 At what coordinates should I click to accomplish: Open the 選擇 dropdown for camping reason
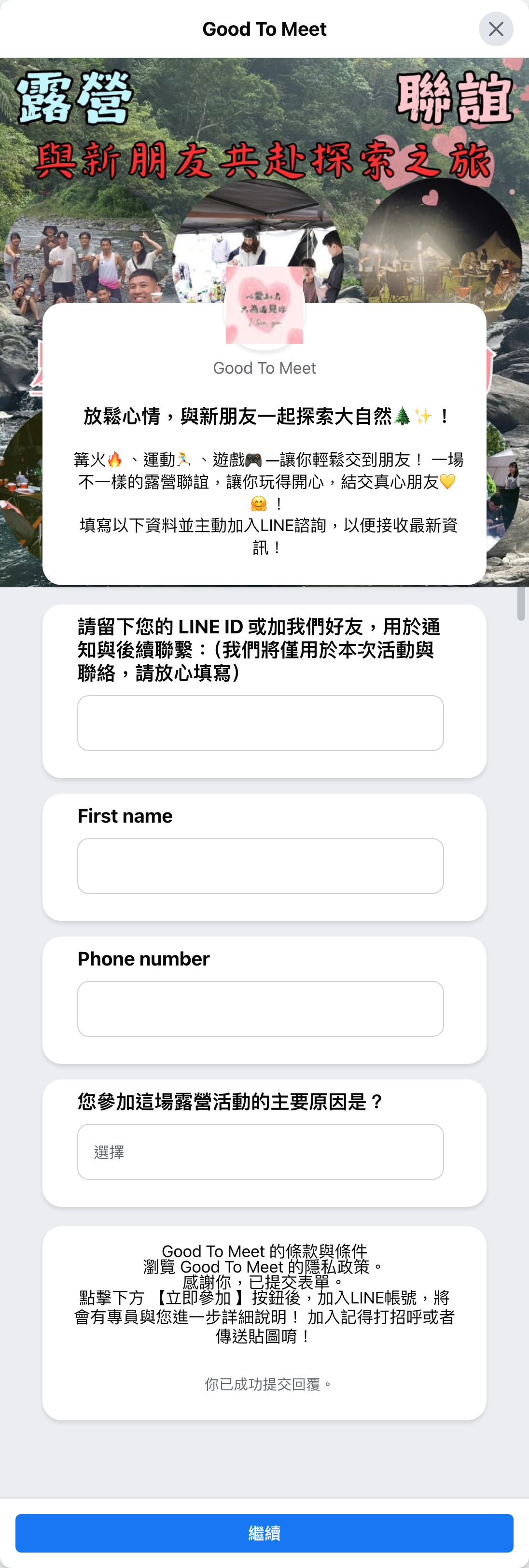tap(261, 1152)
